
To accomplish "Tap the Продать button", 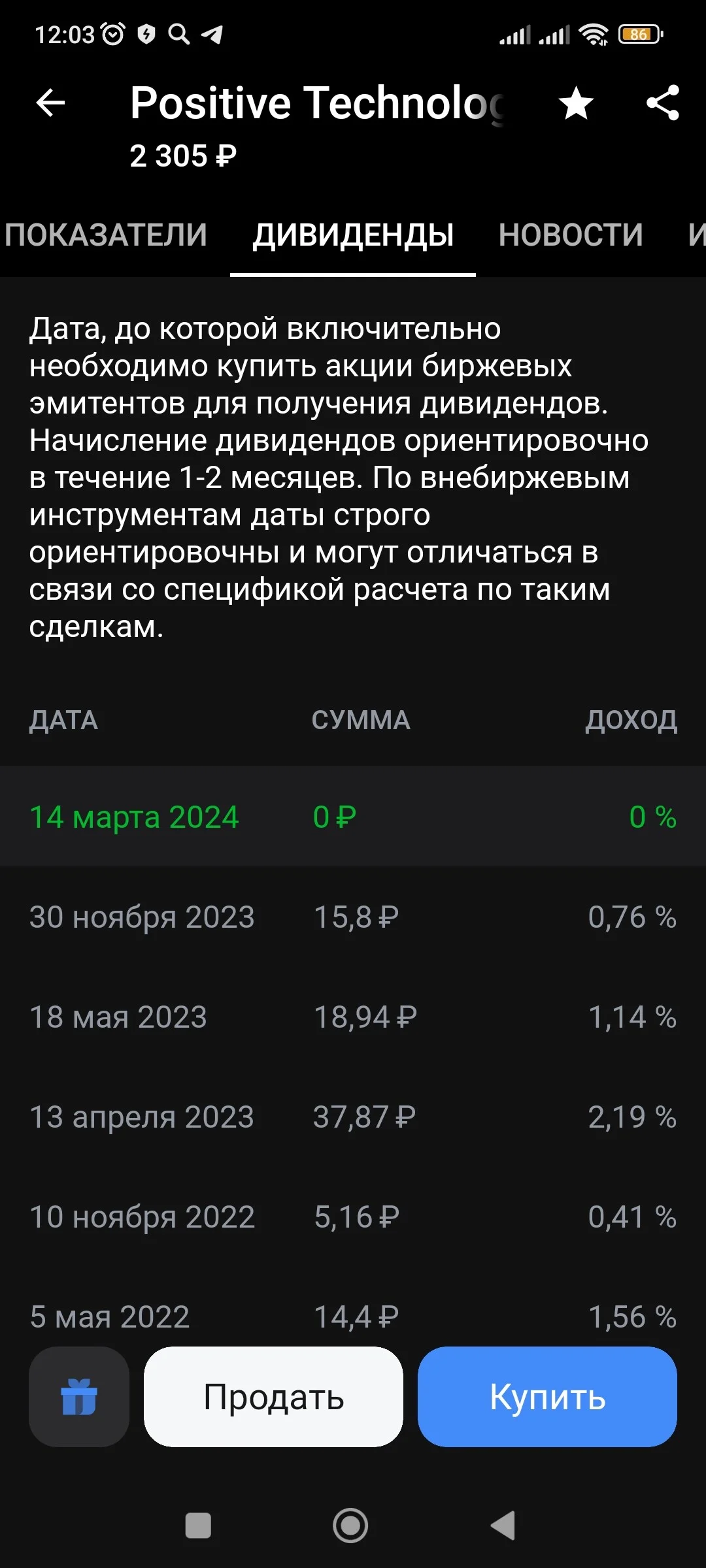I will click(x=273, y=1397).
